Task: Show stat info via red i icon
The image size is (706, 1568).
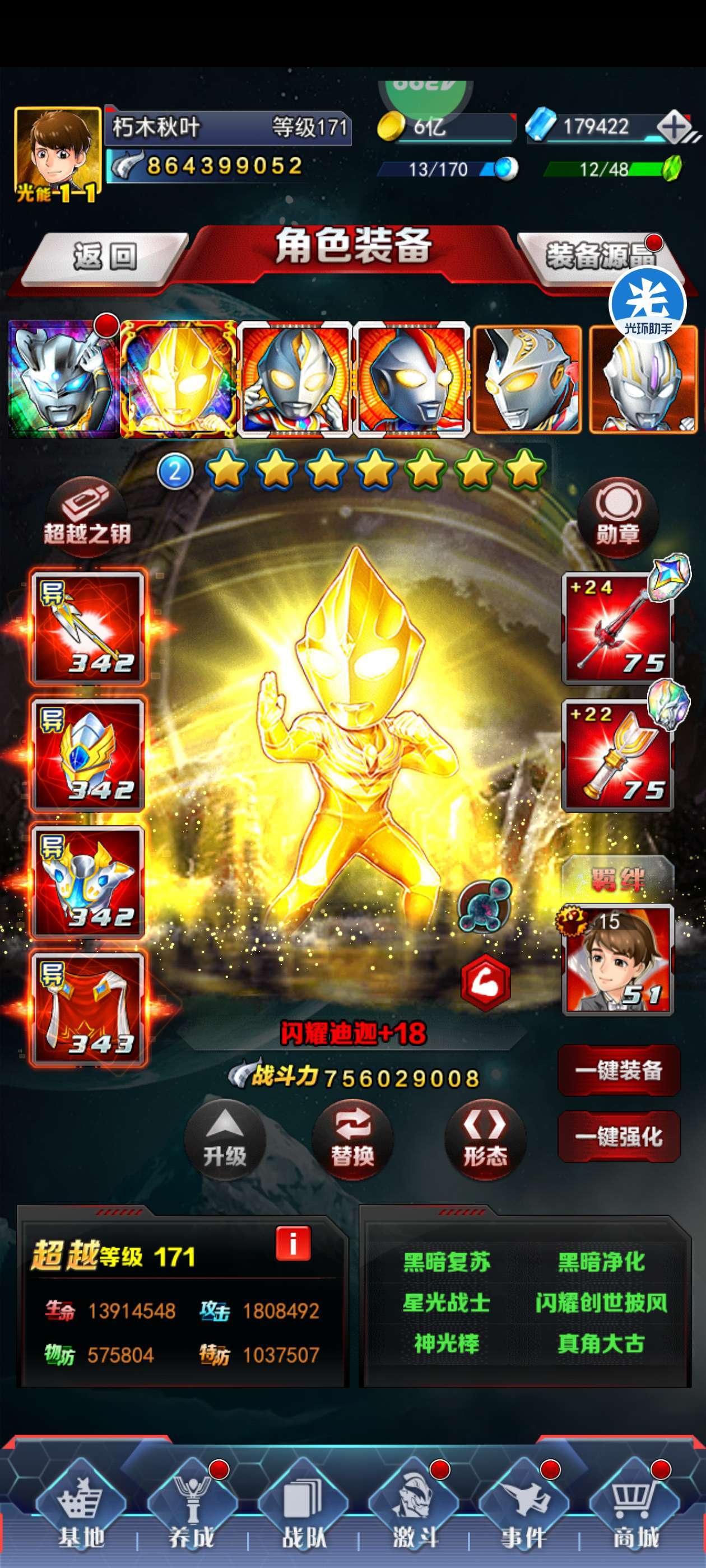Action: (293, 1243)
